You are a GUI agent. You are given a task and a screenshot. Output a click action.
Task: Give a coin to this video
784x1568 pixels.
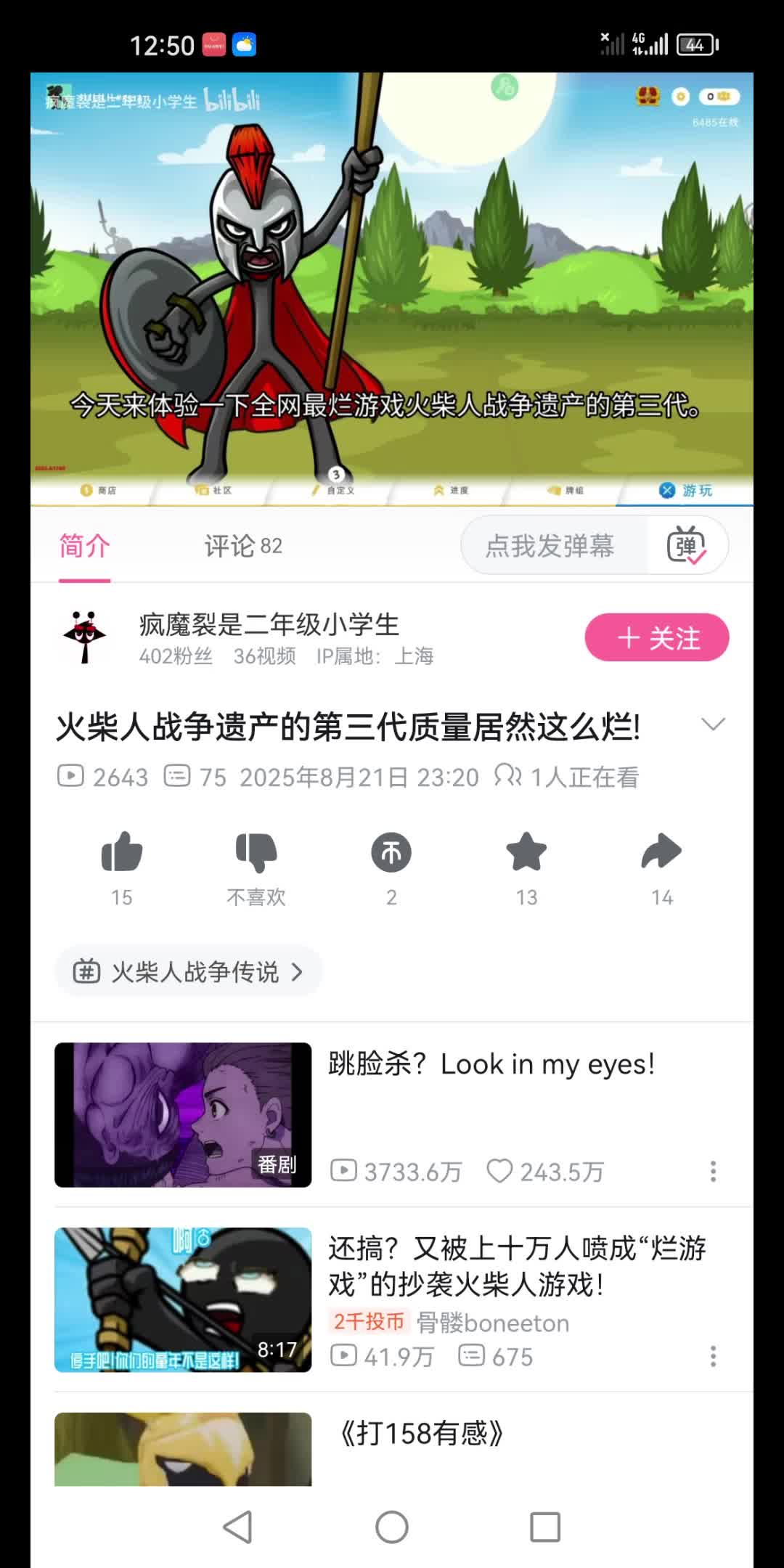pos(391,852)
